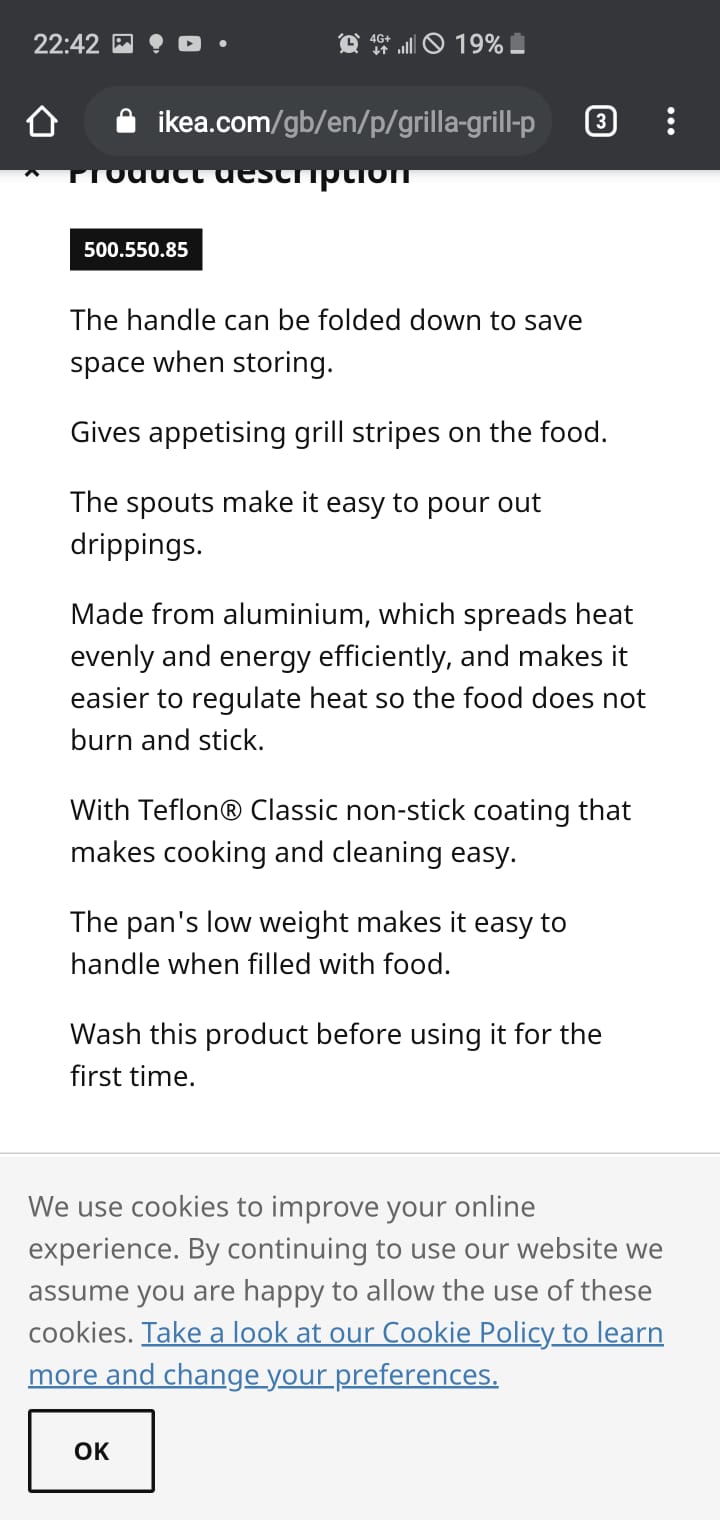Open the tab switcher showing 3 tabs
The width and height of the screenshot is (720, 1520).
point(599,123)
